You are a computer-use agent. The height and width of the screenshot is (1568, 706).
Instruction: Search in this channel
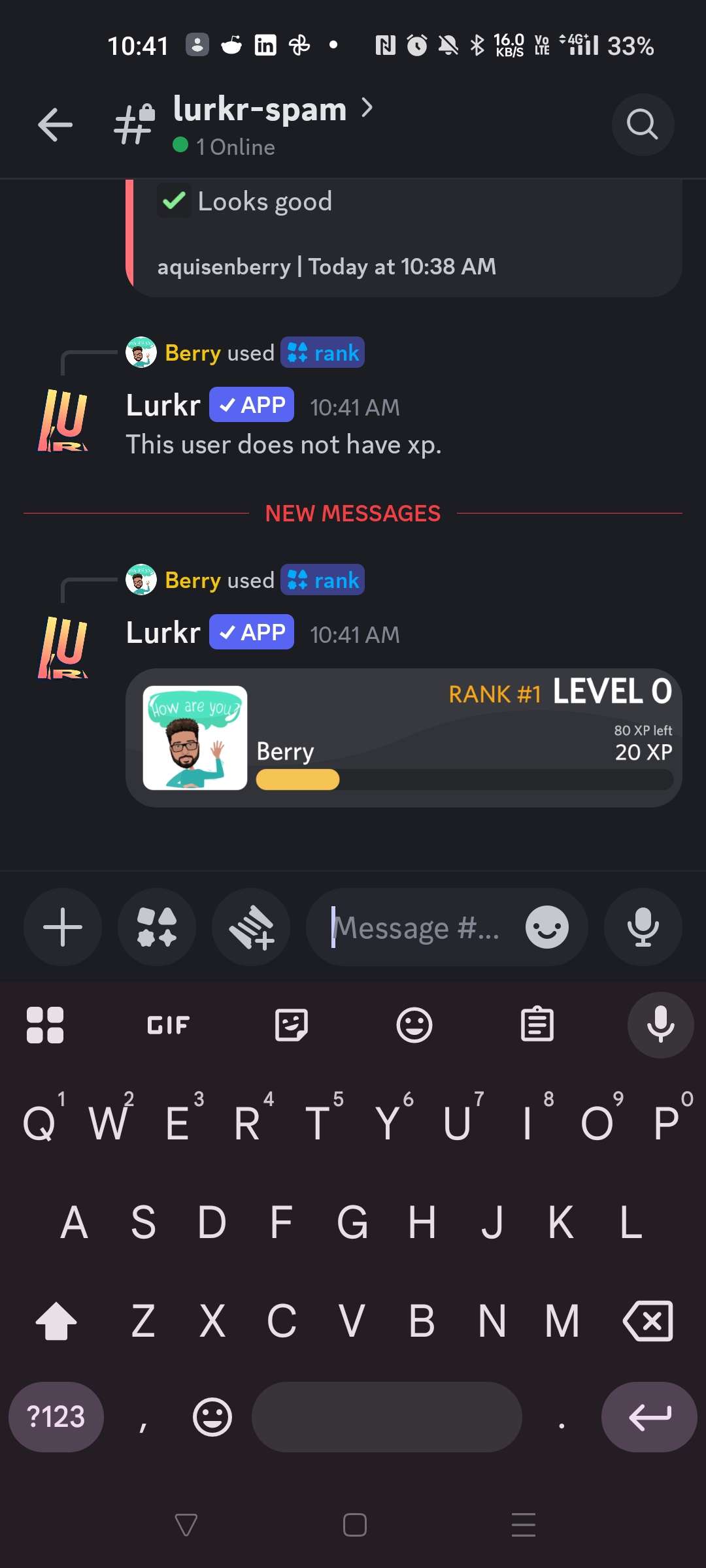pos(643,124)
